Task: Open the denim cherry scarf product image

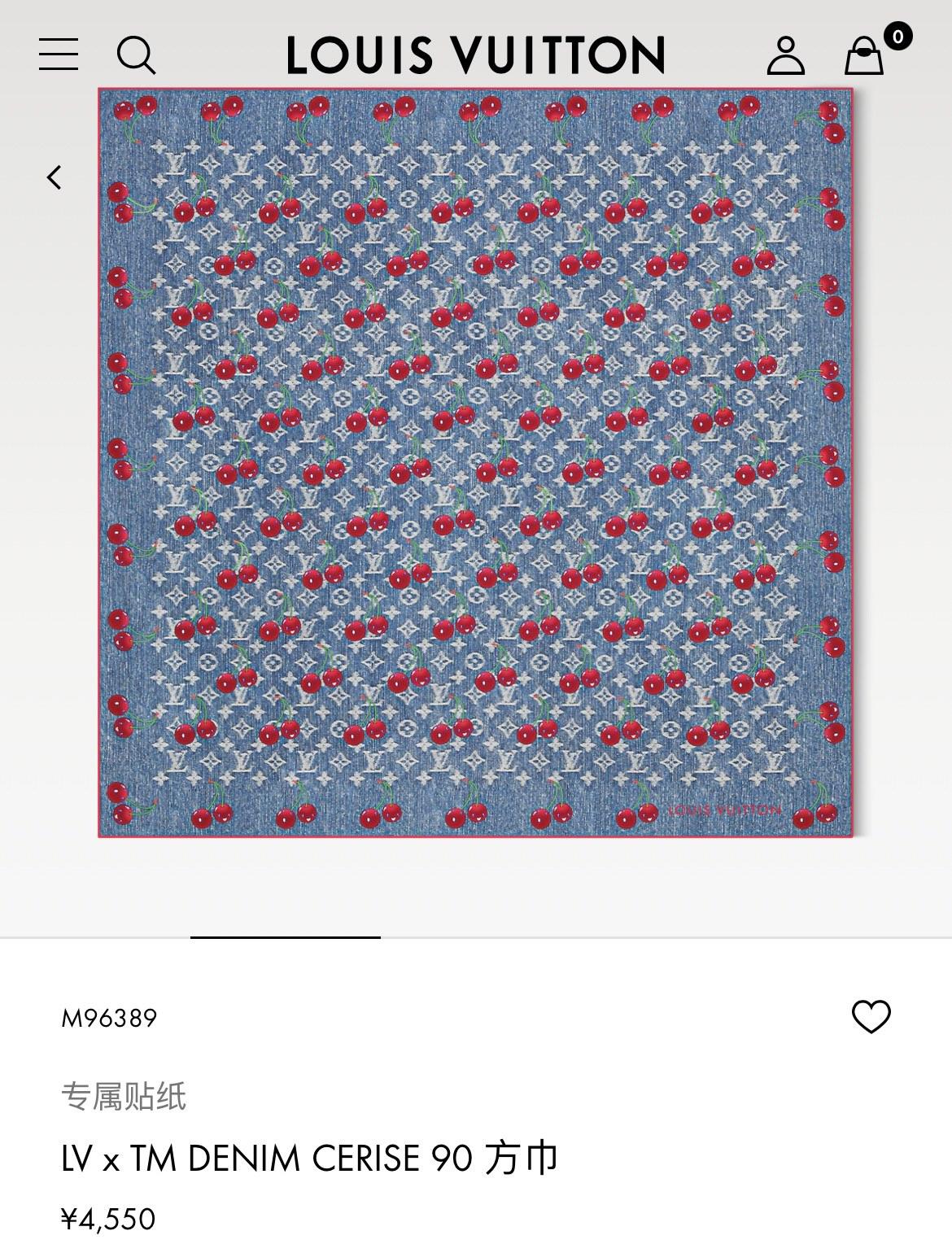Action: [x=476, y=462]
